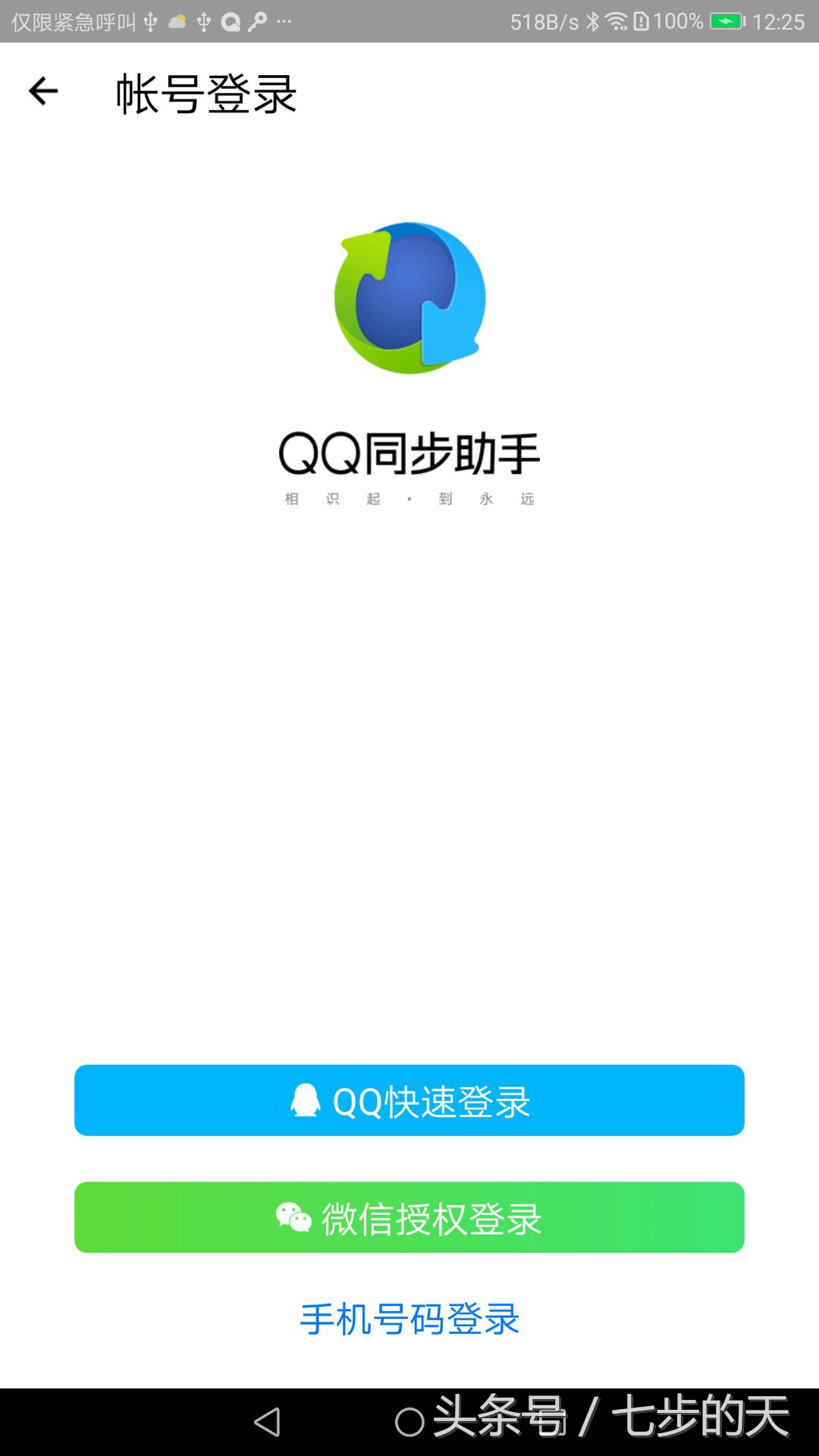The height and width of the screenshot is (1456, 819).
Task: Tap the USB connection icon in status bar
Action: click(x=152, y=23)
